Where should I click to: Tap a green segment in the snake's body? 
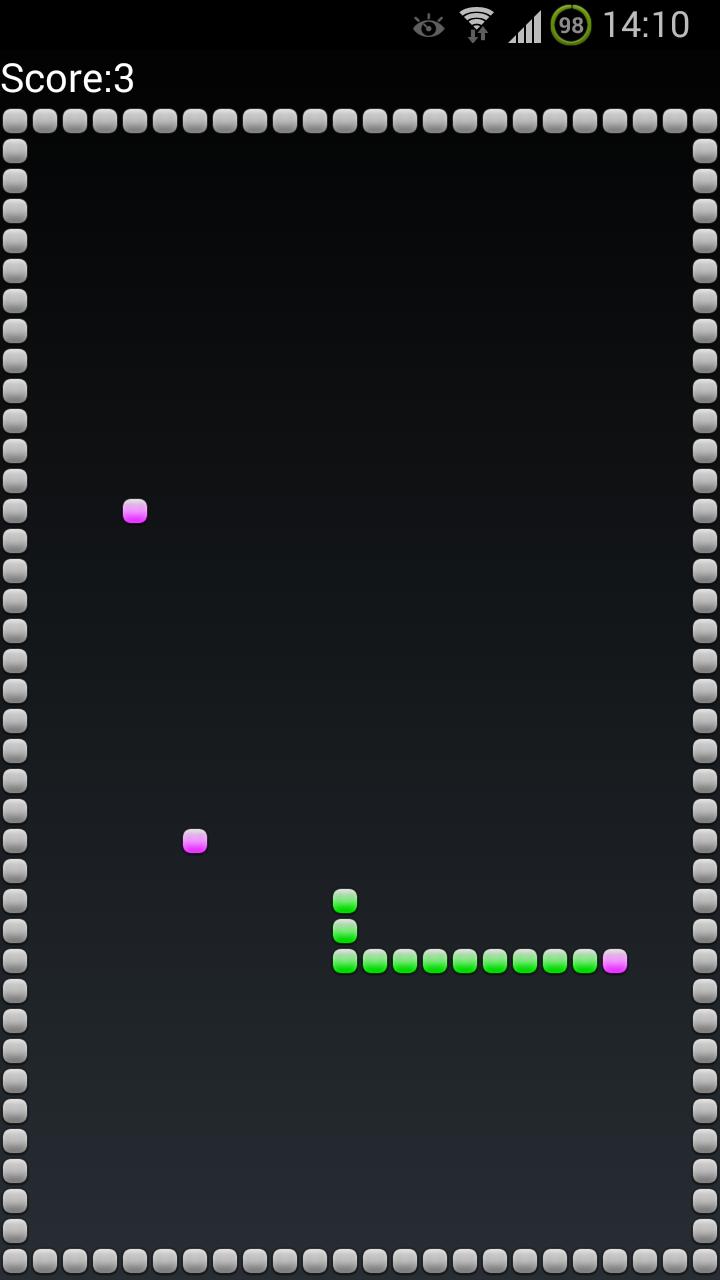pyautogui.click(x=464, y=961)
